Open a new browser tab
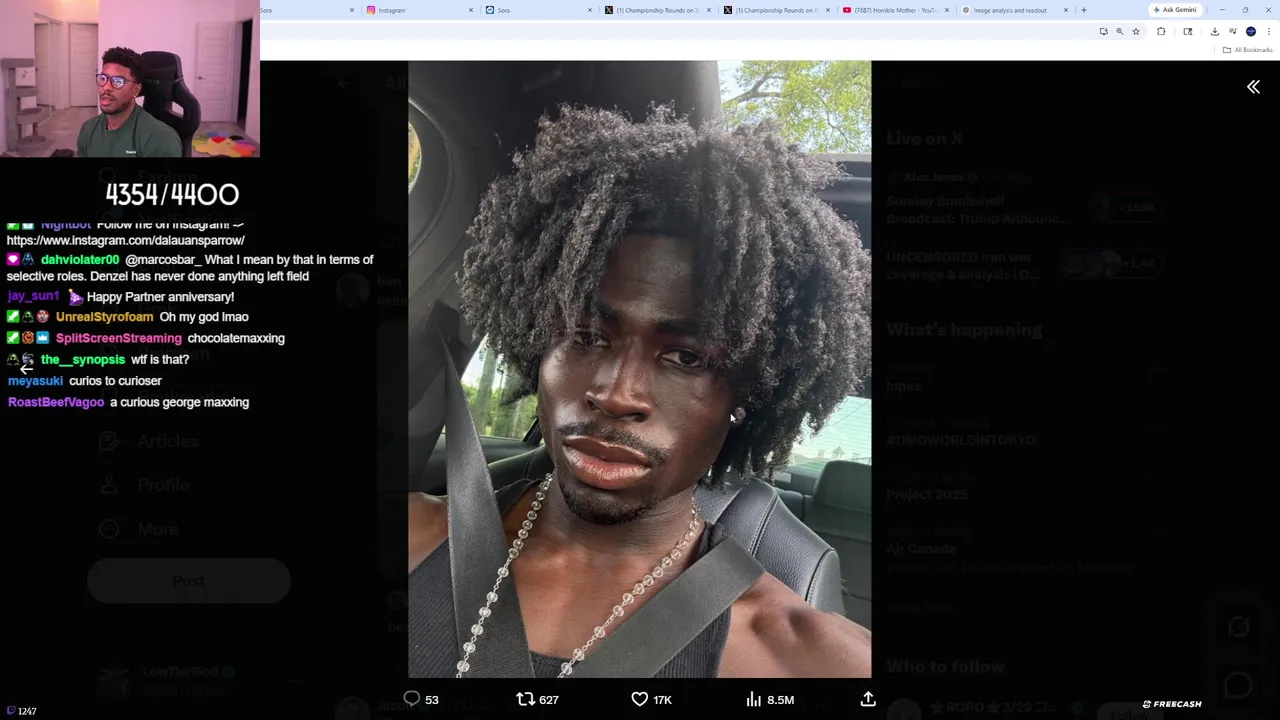Image resolution: width=1280 pixels, height=720 pixels. pyautogui.click(x=1084, y=10)
